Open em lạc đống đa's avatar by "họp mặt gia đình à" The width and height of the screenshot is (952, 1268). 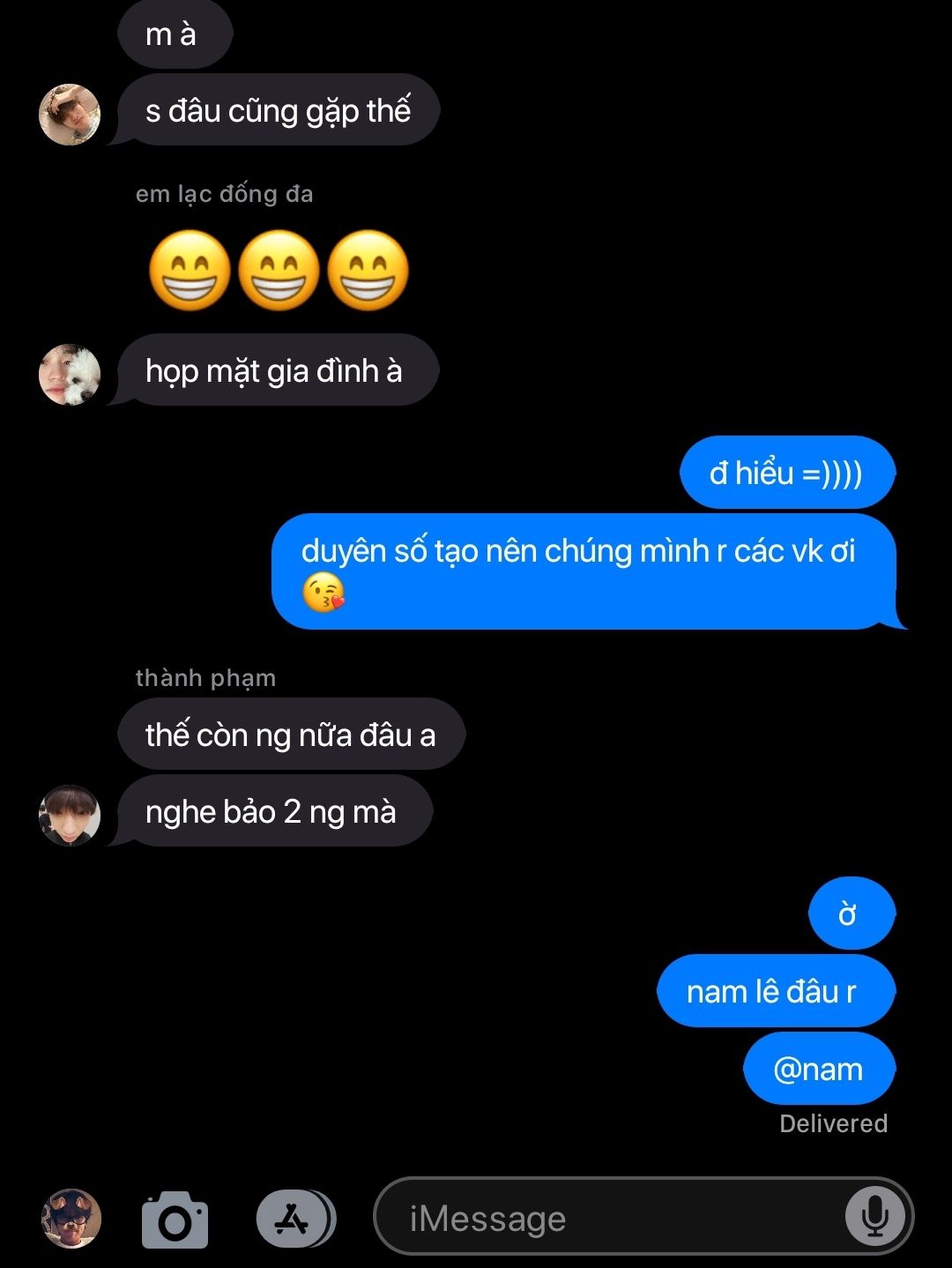point(70,374)
